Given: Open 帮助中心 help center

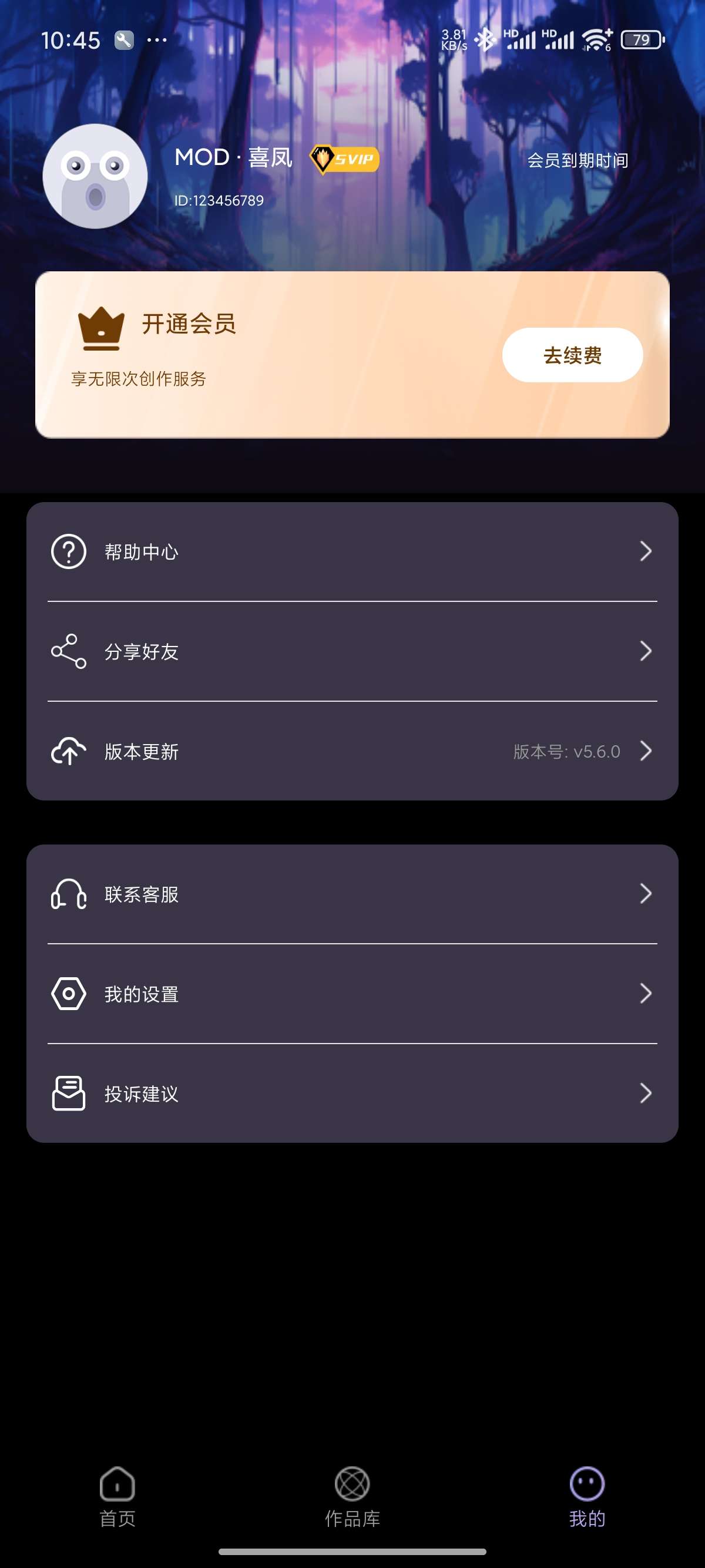Looking at the screenshot, I should point(352,551).
